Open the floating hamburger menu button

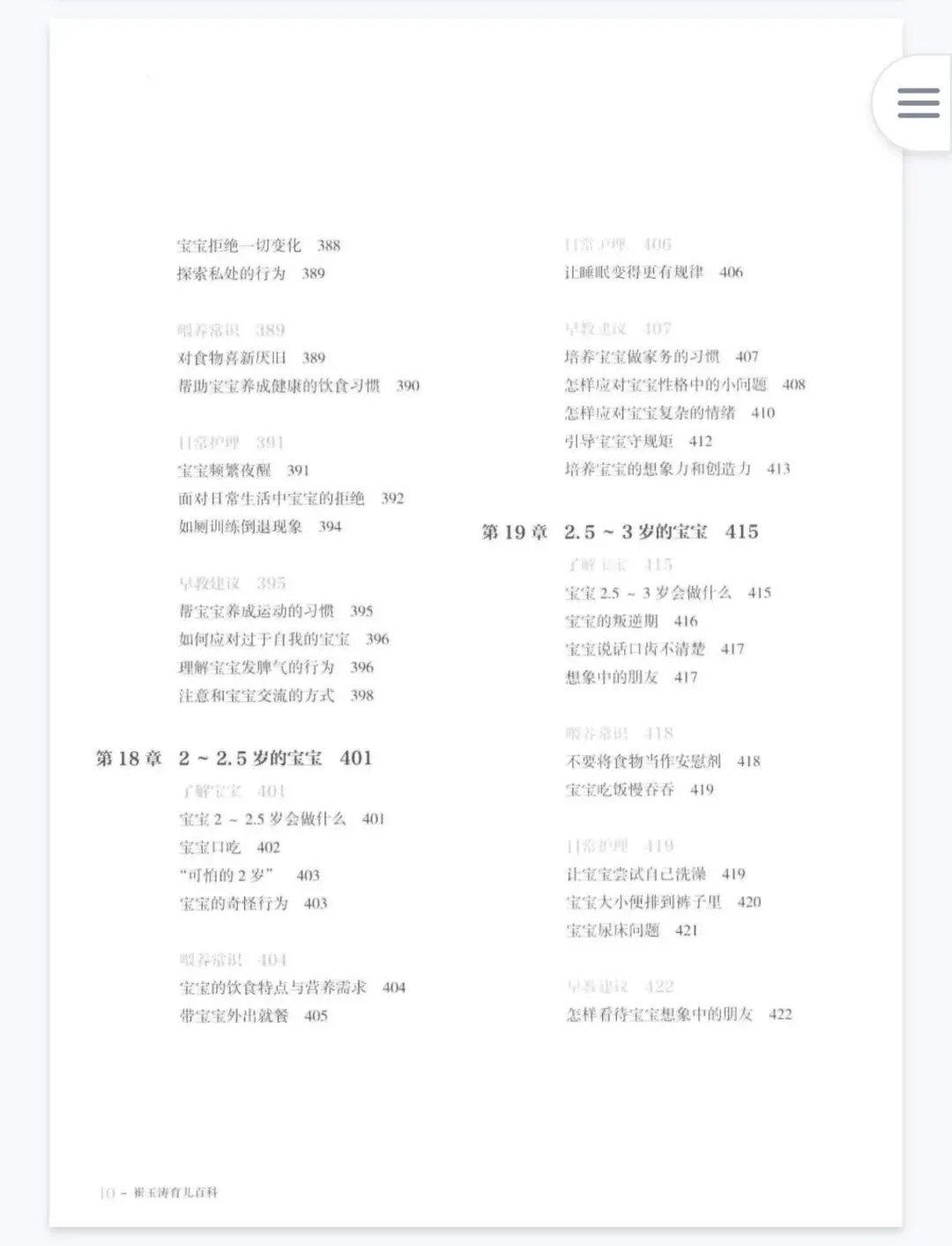coord(917,103)
